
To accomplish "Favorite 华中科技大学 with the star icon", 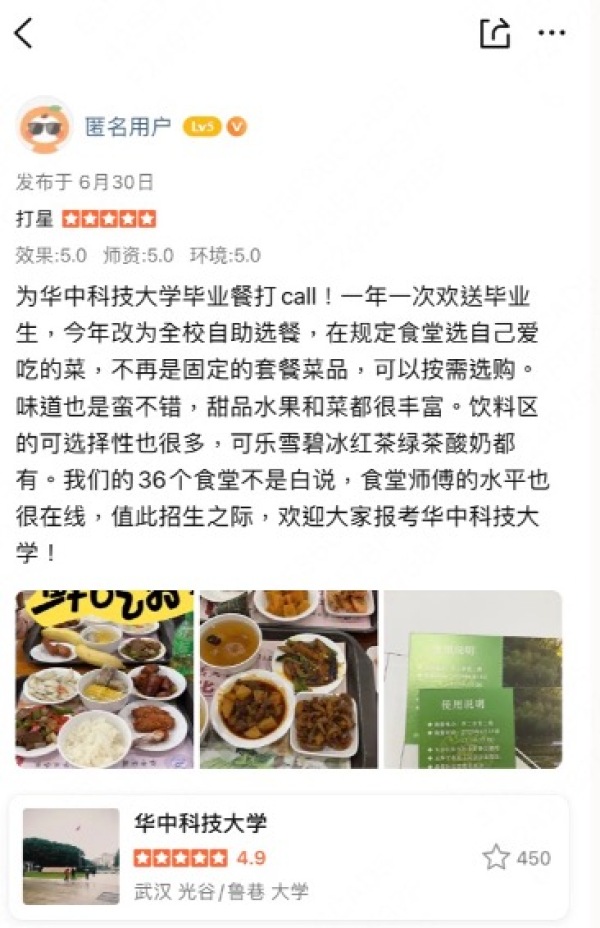I will 496,858.
